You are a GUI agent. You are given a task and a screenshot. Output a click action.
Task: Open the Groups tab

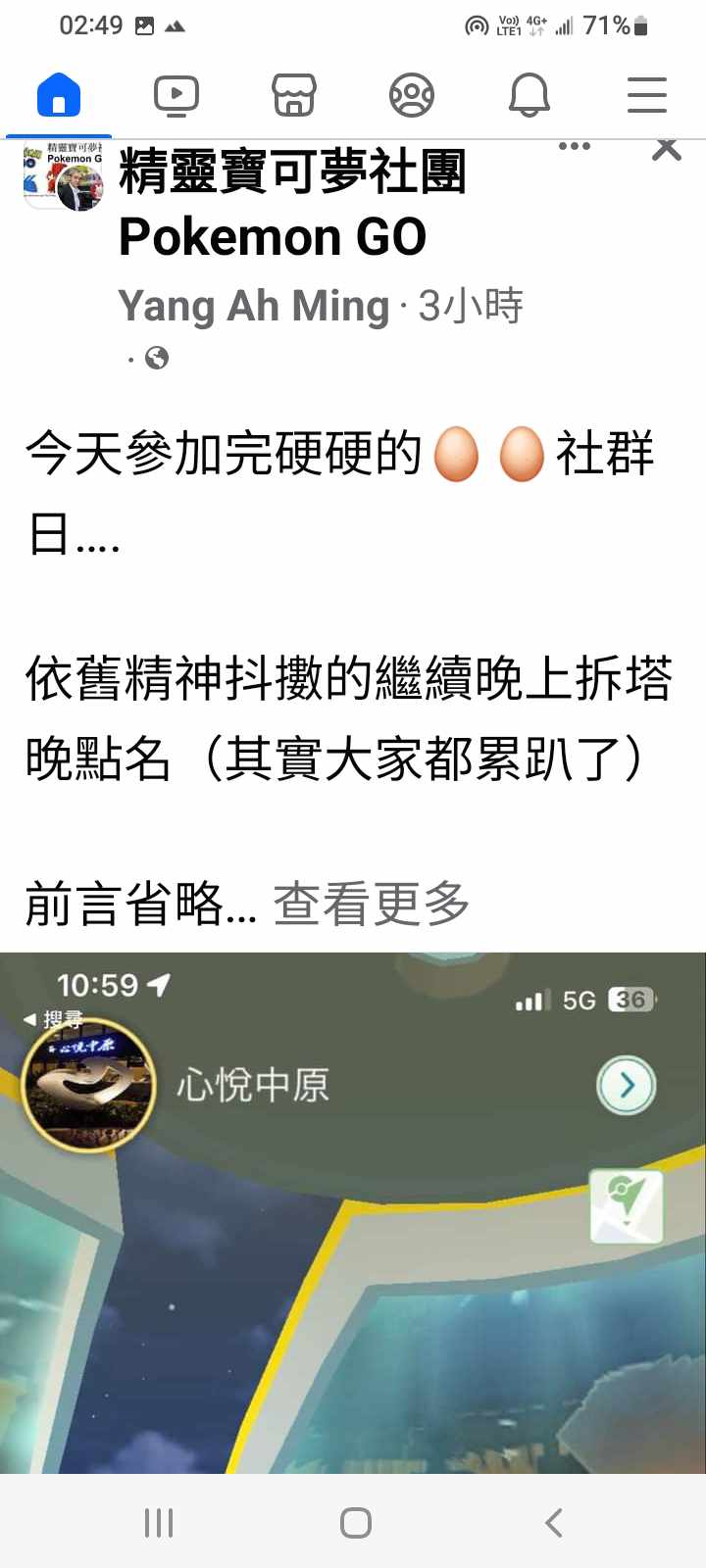[x=412, y=96]
